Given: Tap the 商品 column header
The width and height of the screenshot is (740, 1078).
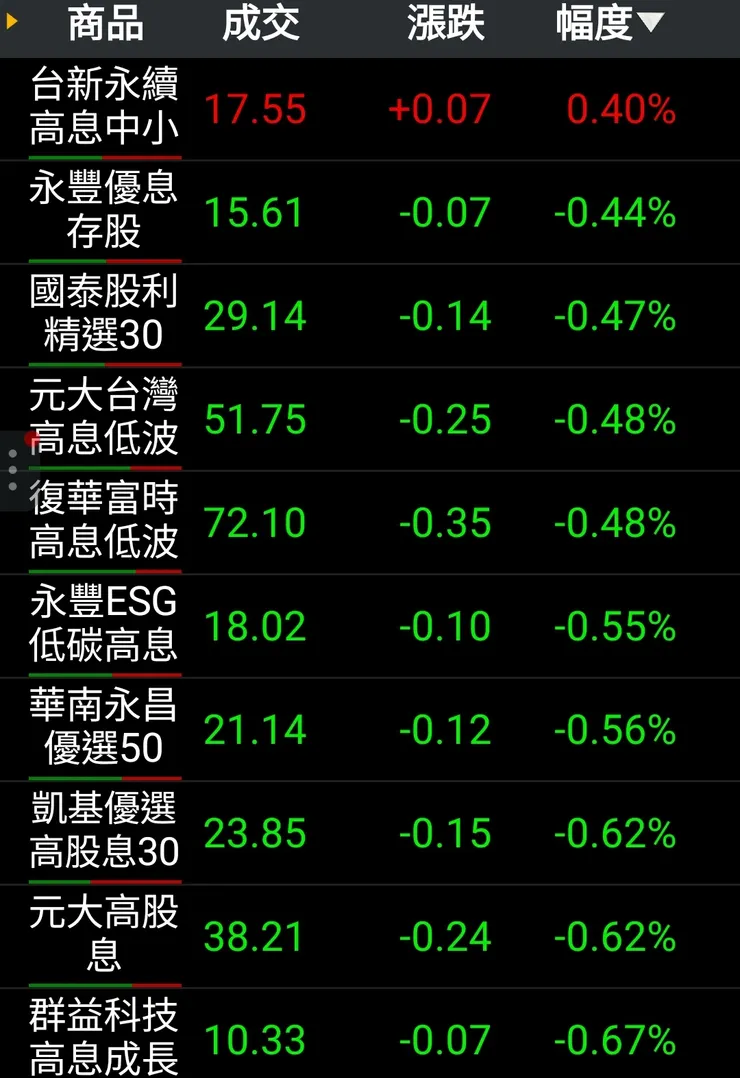Looking at the screenshot, I should click(105, 24).
